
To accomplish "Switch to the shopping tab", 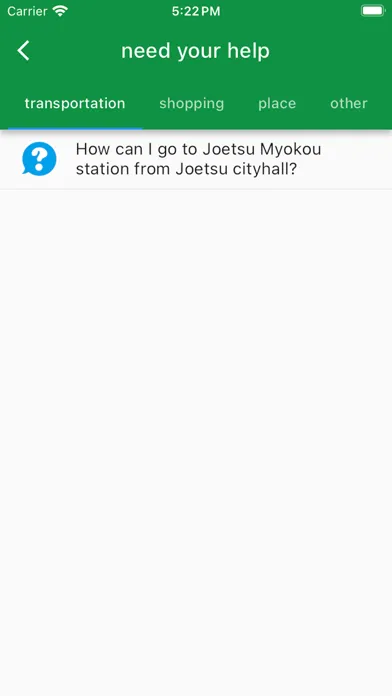I will tap(192, 103).
